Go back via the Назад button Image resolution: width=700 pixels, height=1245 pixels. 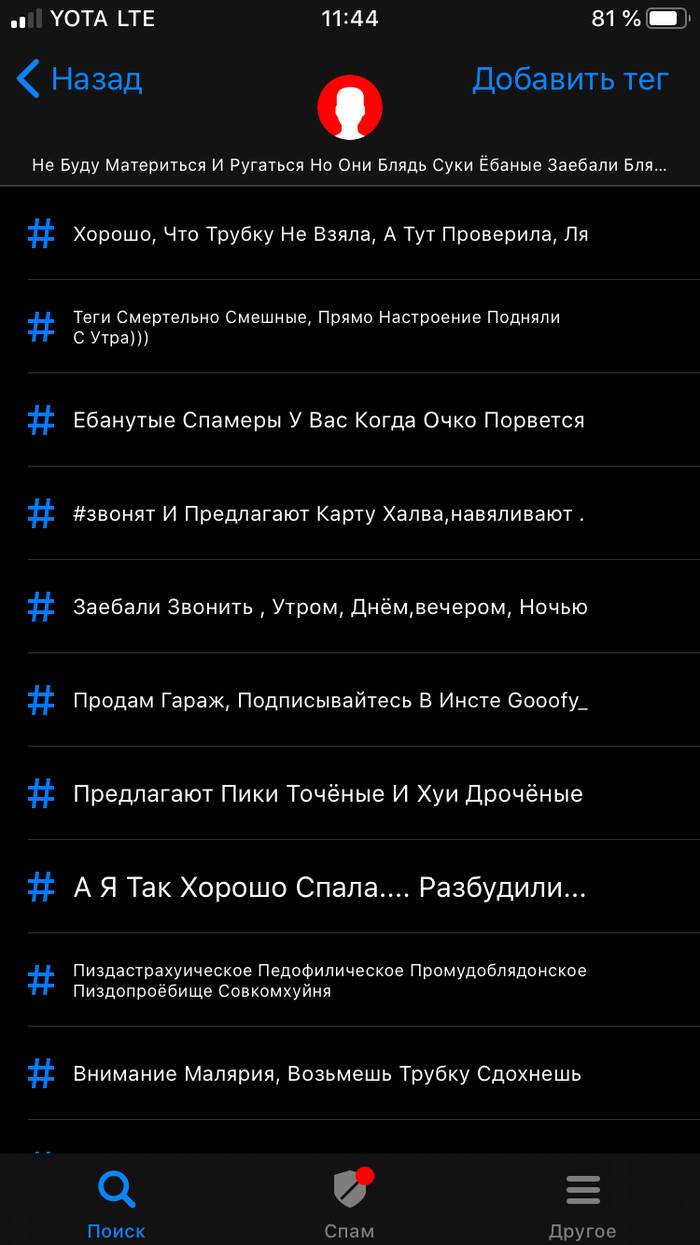pyautogui.click(x=80, y=79)
